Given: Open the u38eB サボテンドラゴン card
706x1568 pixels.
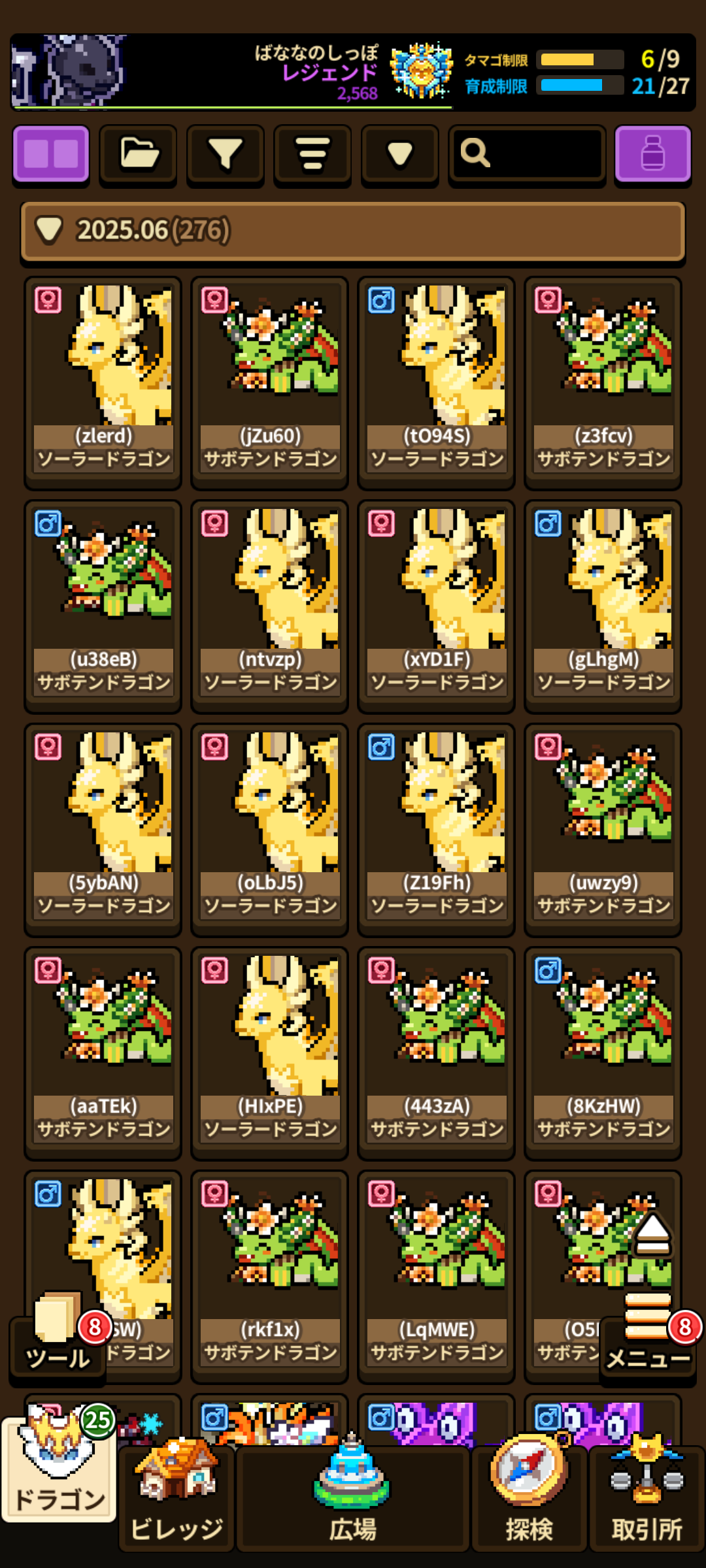Looking at the screenshot, I should point(103,606).
